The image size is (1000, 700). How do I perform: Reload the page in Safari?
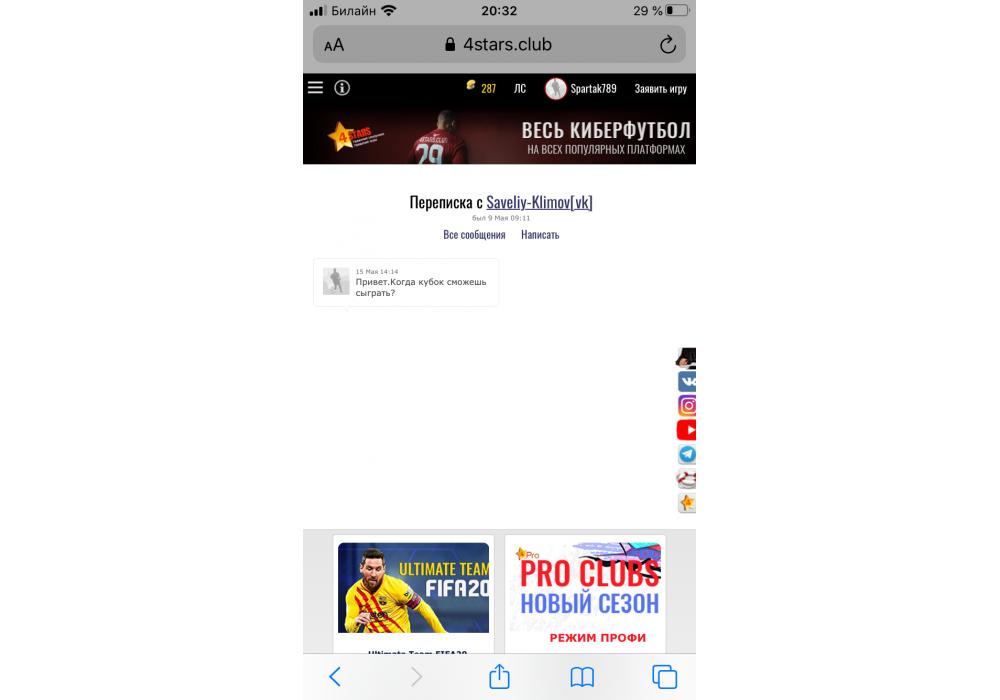pos(667,44)
